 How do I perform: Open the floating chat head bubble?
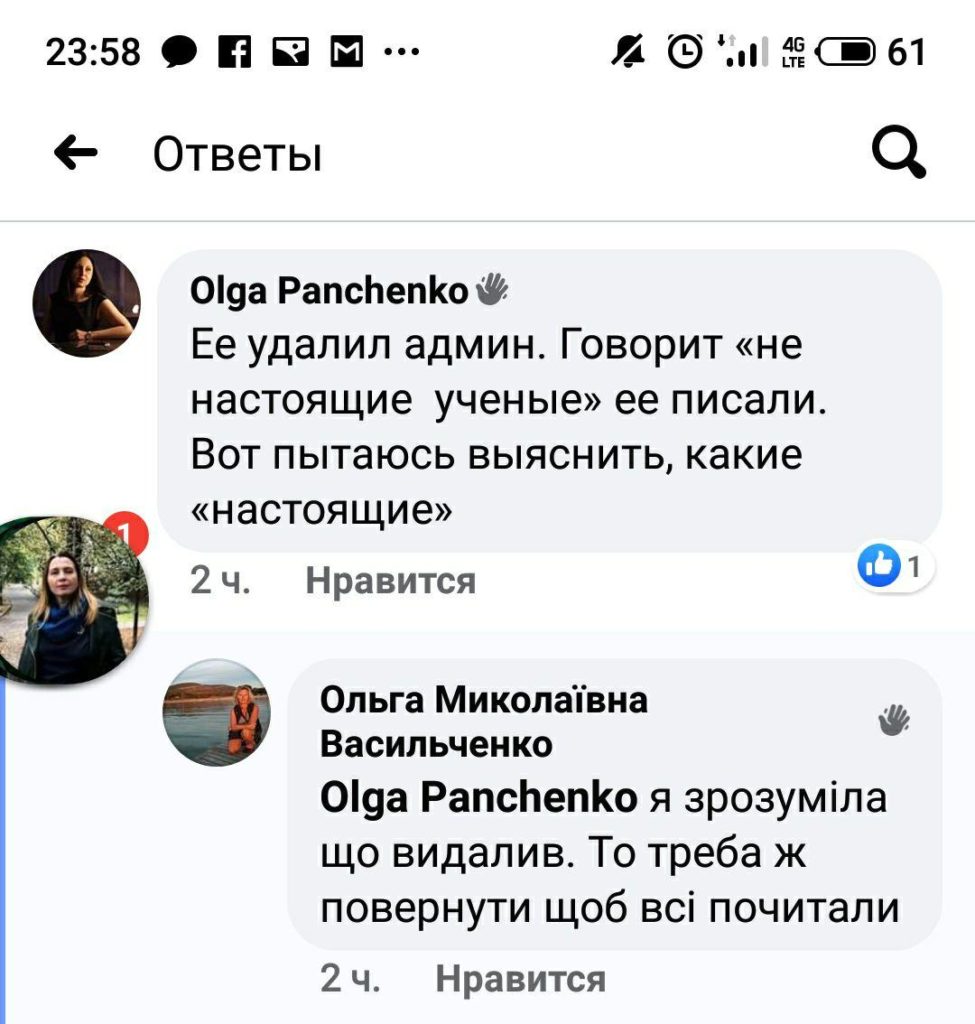point(72,602)
